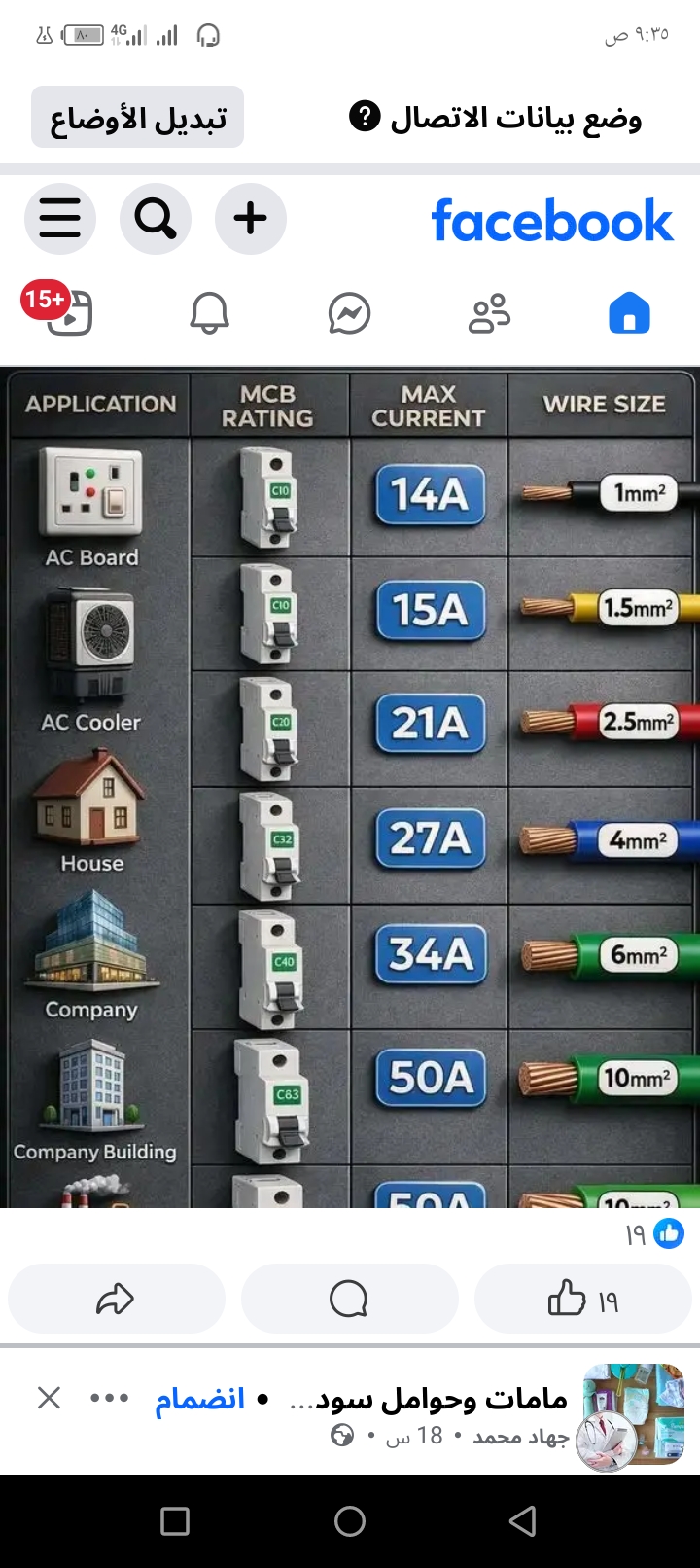Screen dimensions: 700x1568
Task: Join the group via انضمام
Action: [x=200, y=1399]
